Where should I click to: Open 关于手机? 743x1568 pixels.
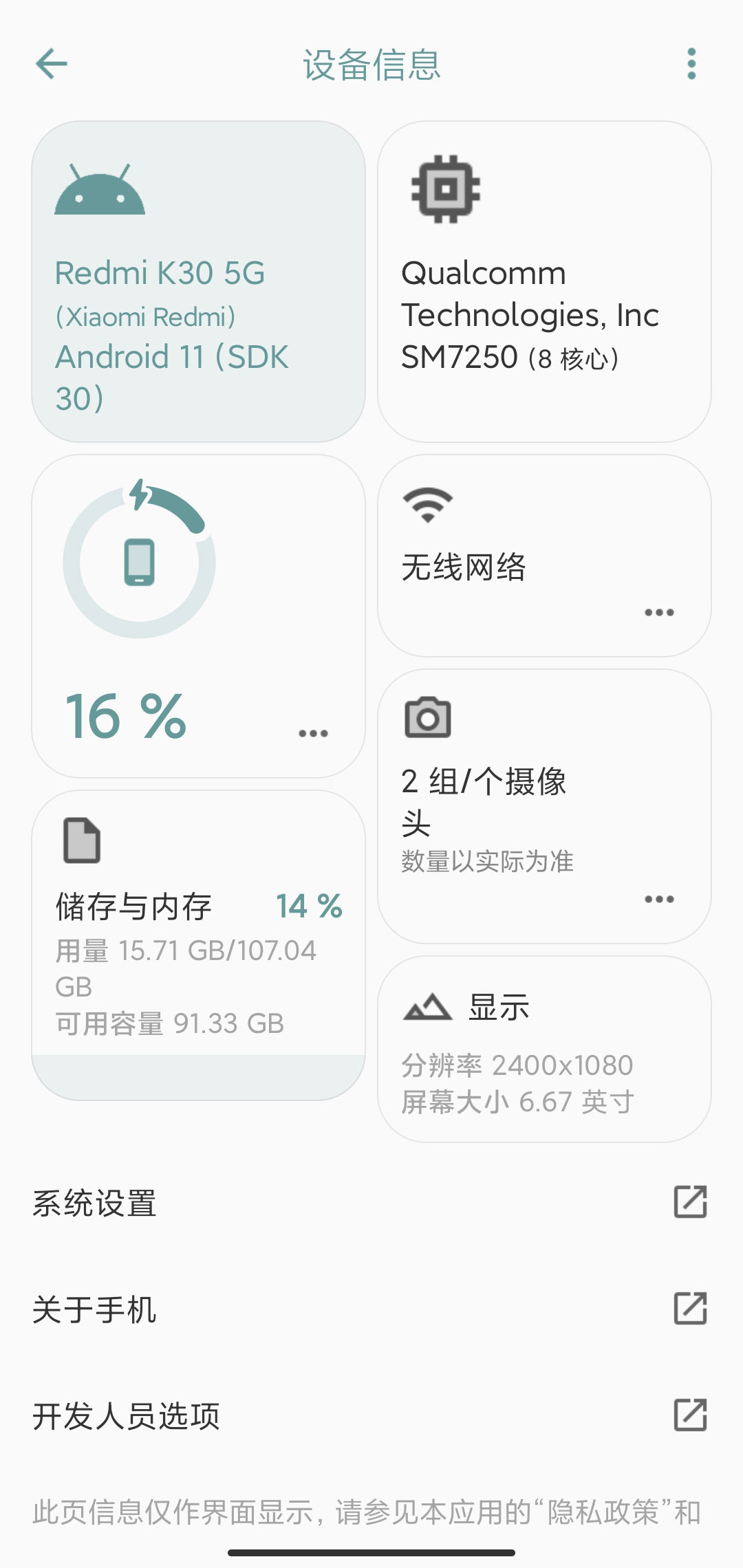(x=370, y=1309)
